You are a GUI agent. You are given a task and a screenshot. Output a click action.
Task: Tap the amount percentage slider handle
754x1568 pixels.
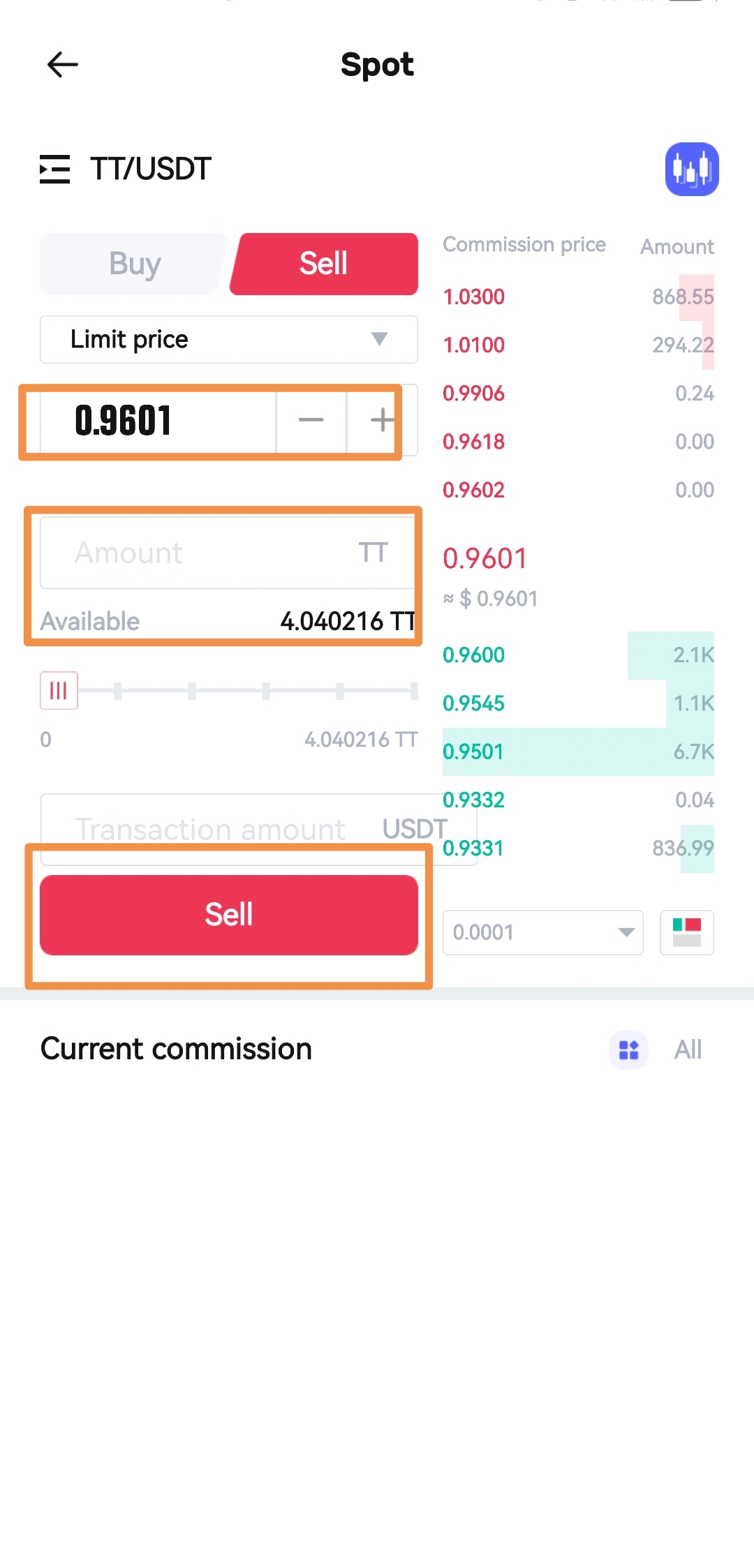pos(59,691)
